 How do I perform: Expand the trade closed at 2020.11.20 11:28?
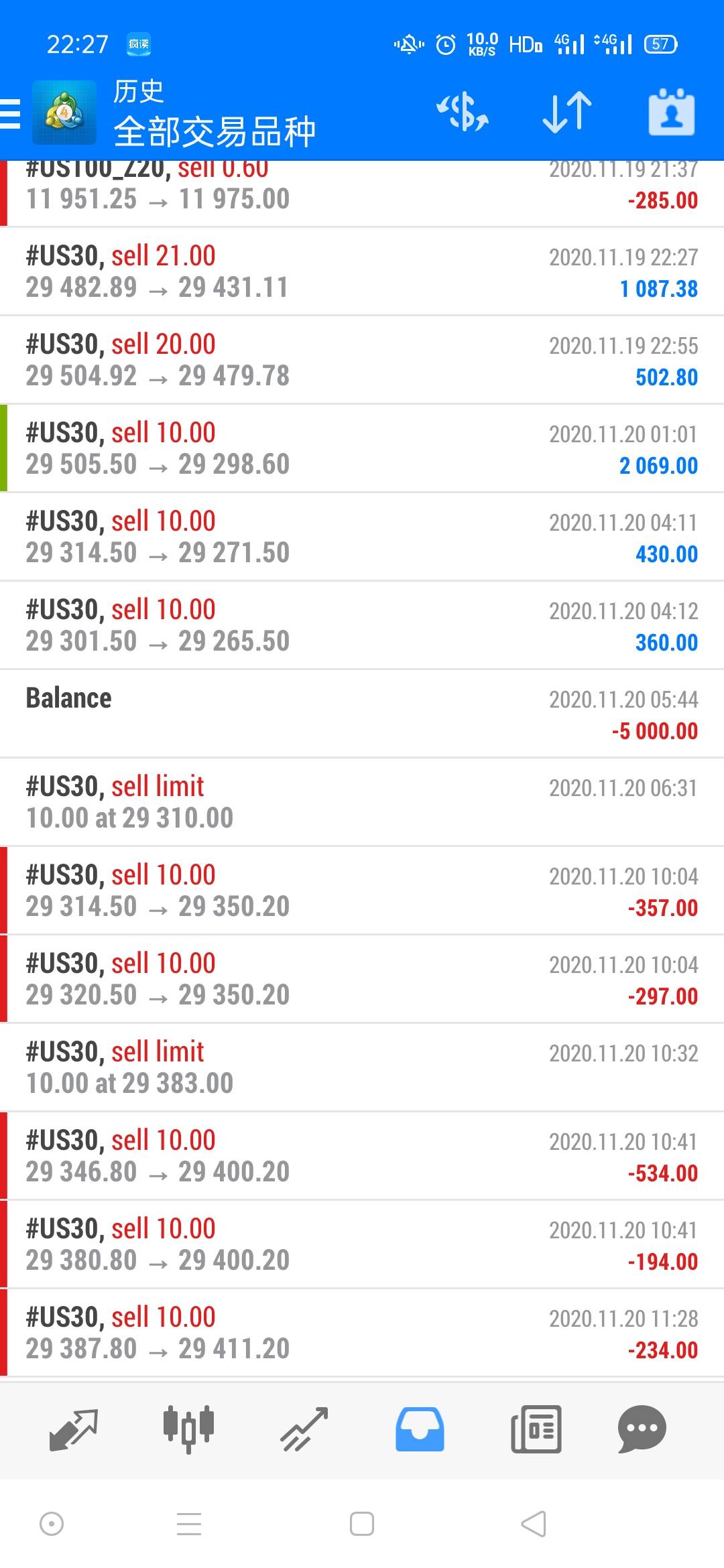click(x=362, y=1333)
